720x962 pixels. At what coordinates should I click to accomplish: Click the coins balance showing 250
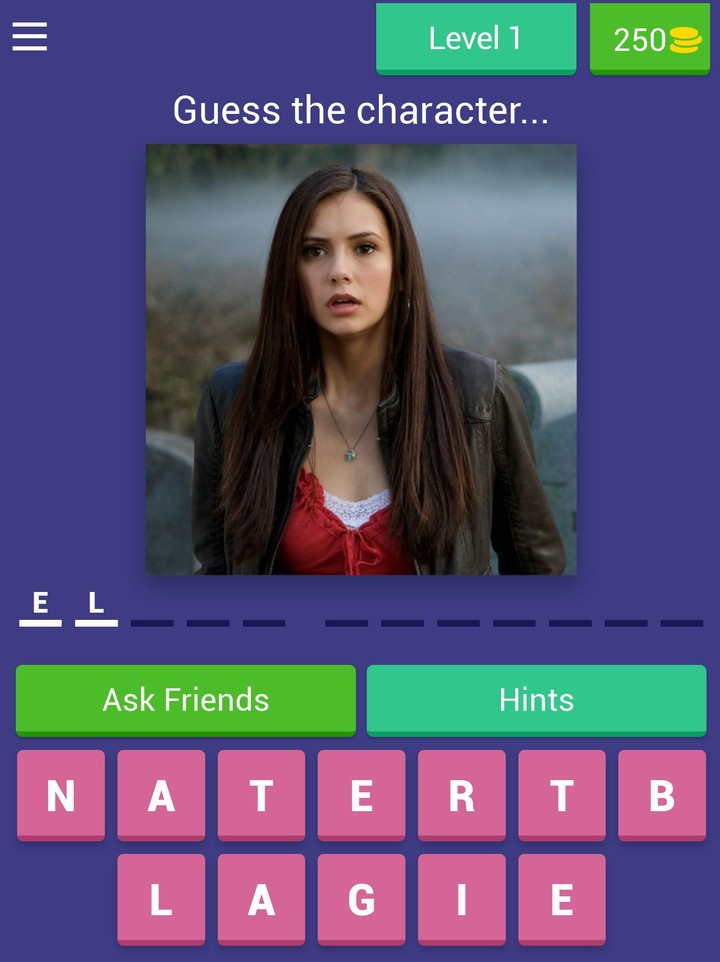649,38
